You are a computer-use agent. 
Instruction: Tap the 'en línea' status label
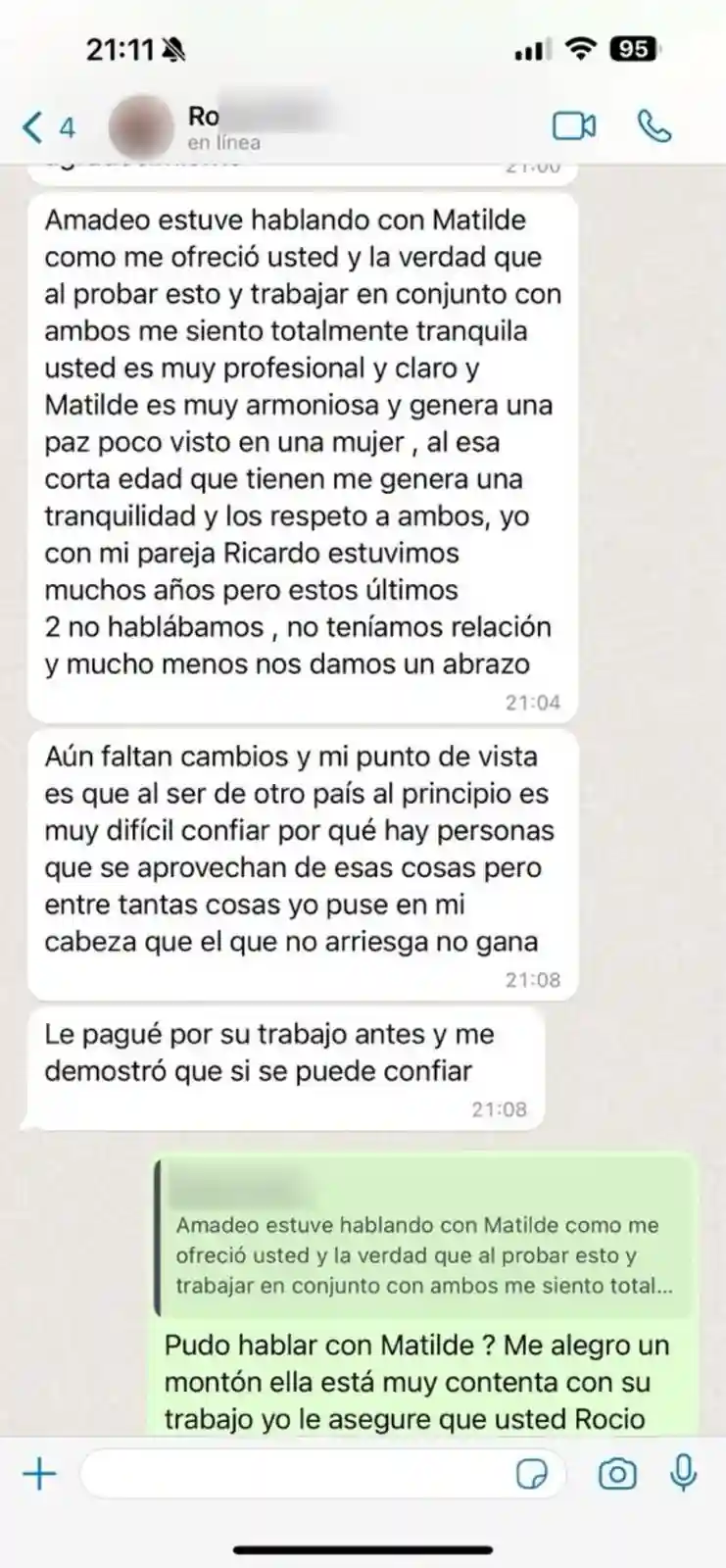tap(222, 141)
